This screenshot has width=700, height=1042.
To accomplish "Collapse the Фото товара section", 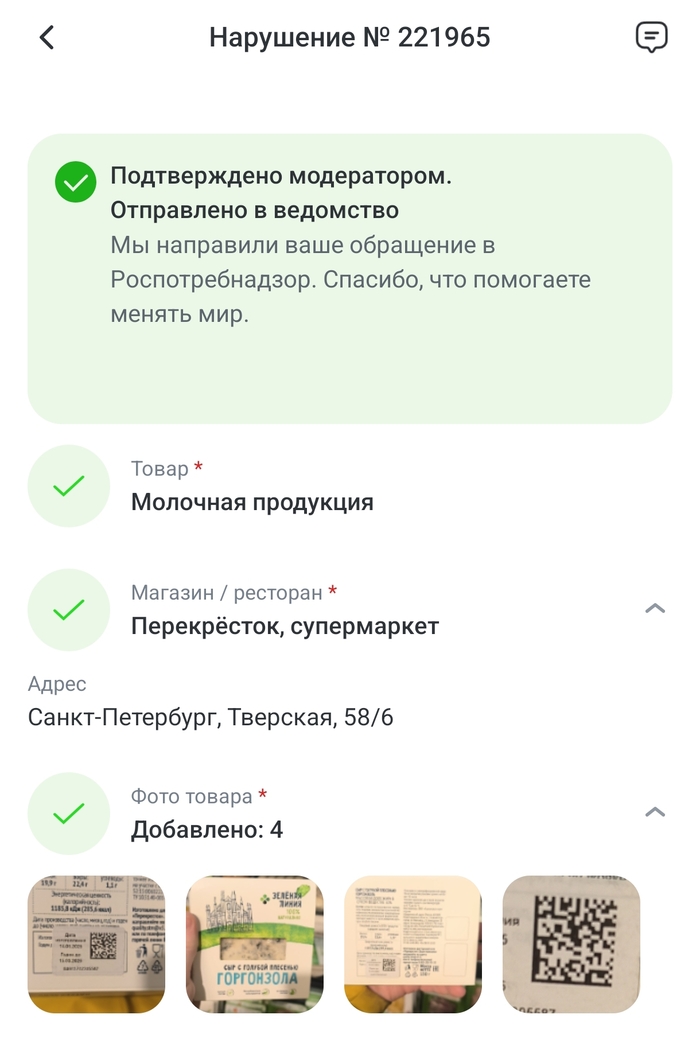I will [655, 812].
